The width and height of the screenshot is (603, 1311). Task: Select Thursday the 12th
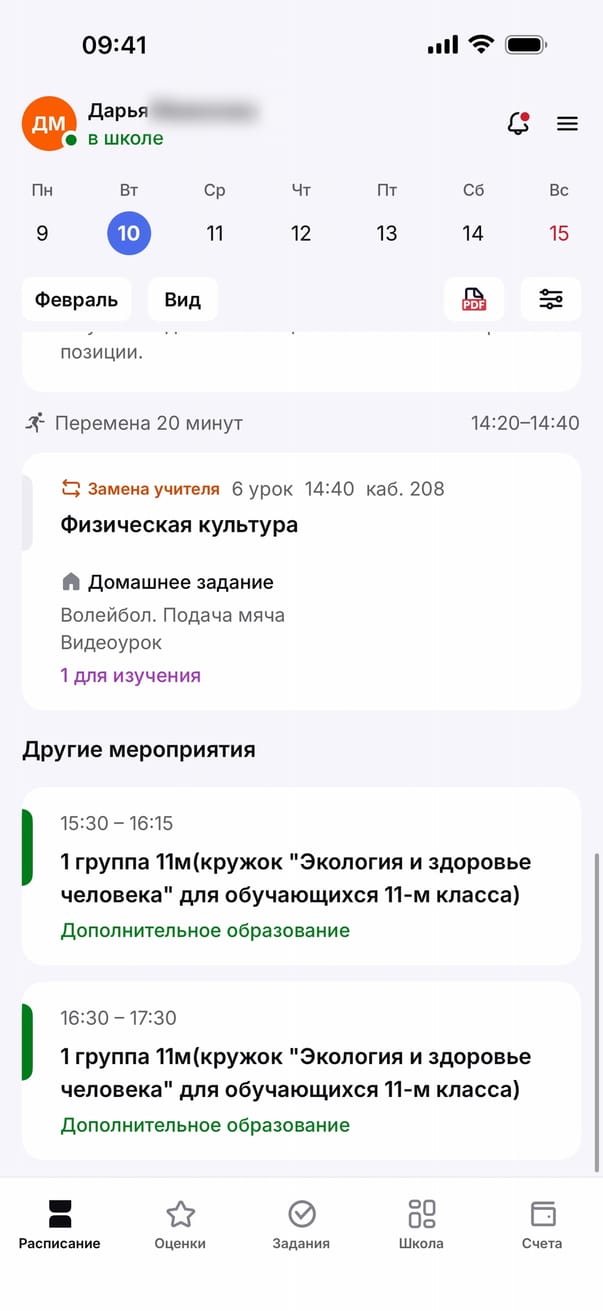pyautogui.click(x=301, y=234)
